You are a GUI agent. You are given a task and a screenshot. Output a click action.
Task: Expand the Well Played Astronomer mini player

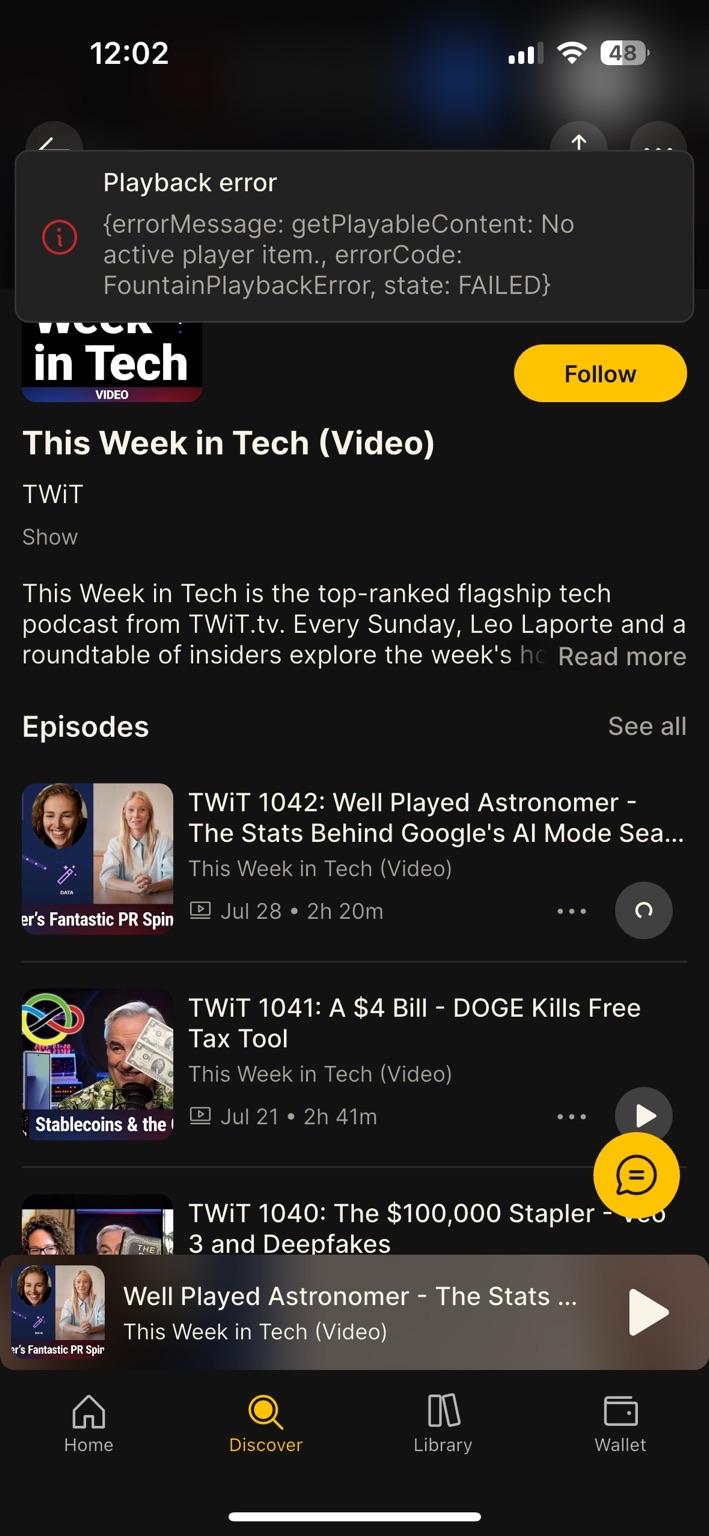[x=350, y=1312]
